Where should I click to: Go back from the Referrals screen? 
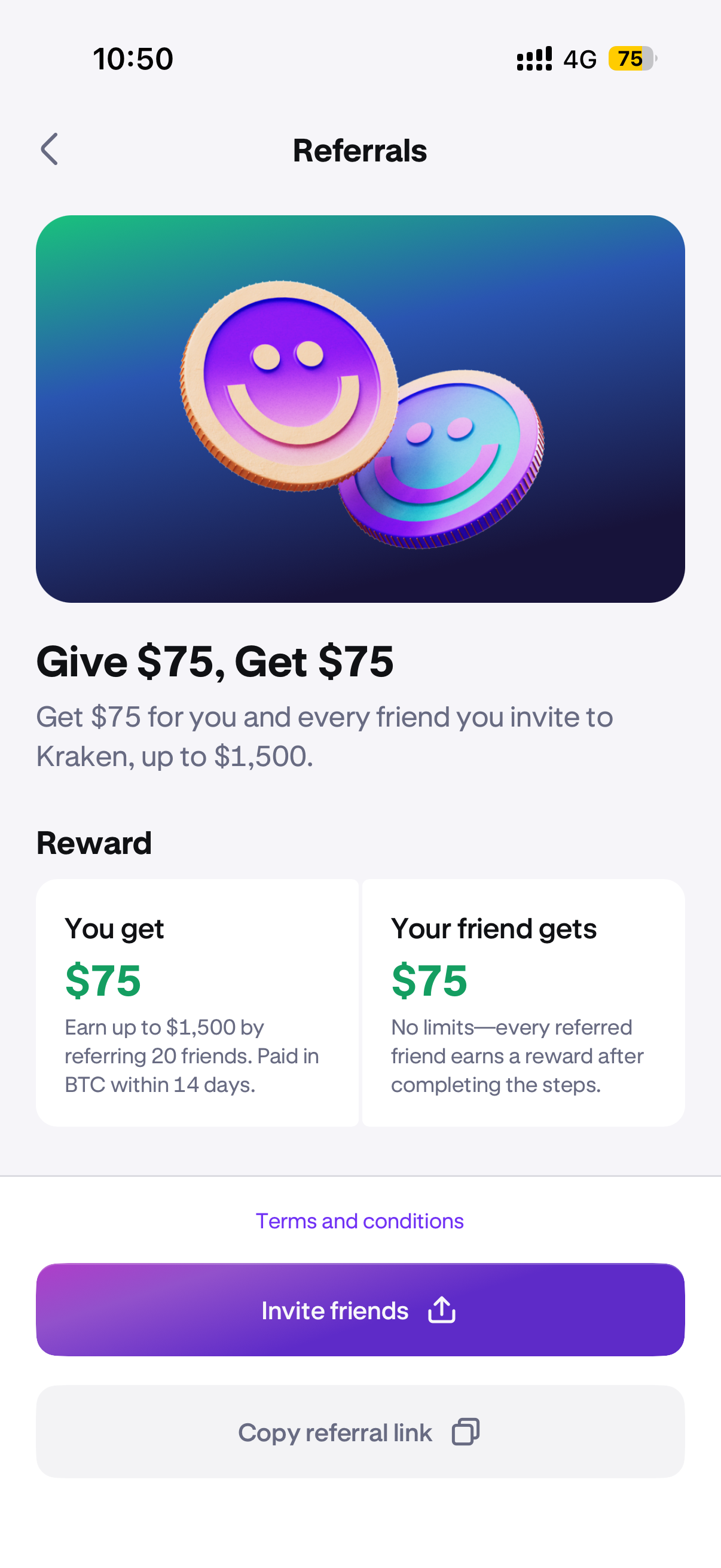click(x=49, y=149)
